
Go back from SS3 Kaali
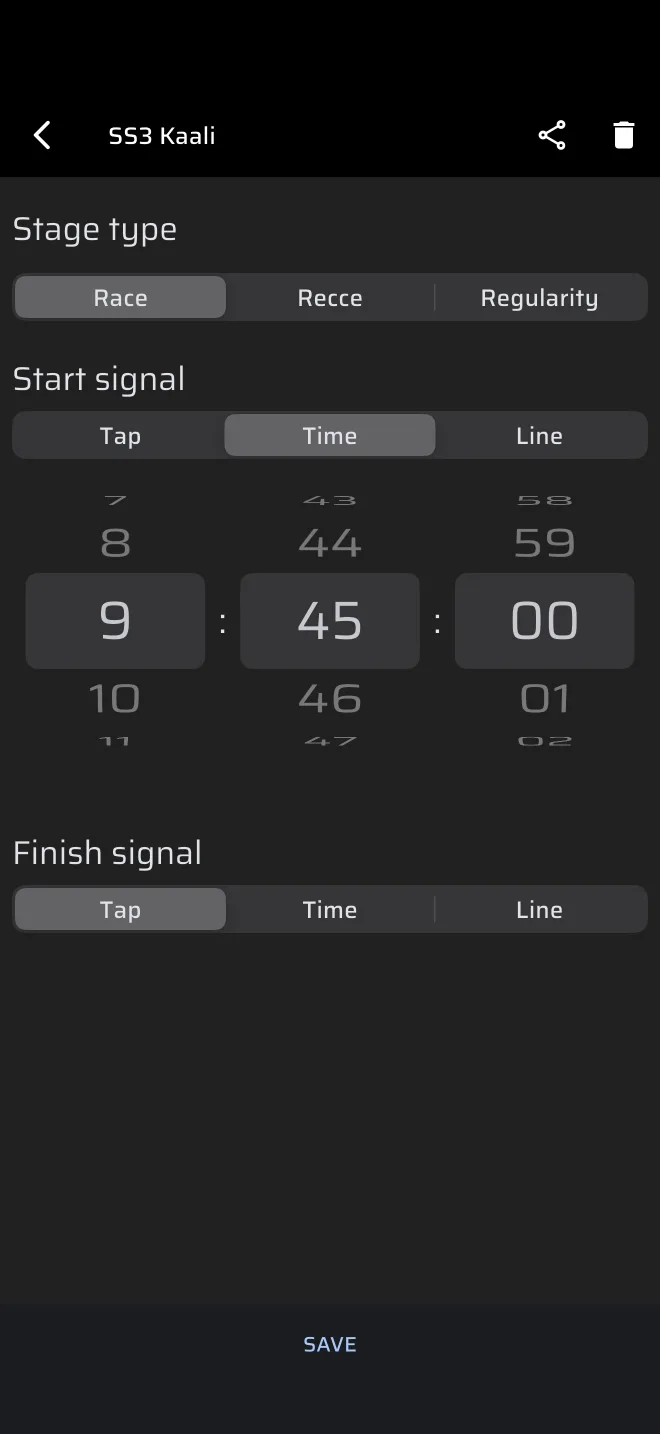coord(42,135)
